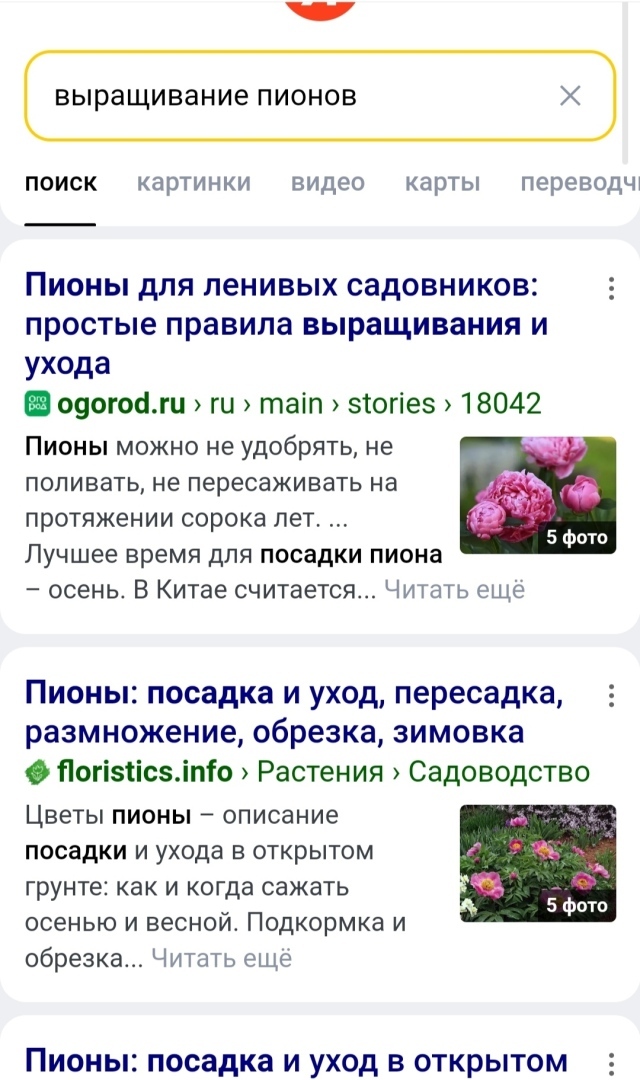Expand Читать ещё in floristics.info snippet
This screenshot has width=640, height=1080.
pyautogui.click(x=222, y=958)
